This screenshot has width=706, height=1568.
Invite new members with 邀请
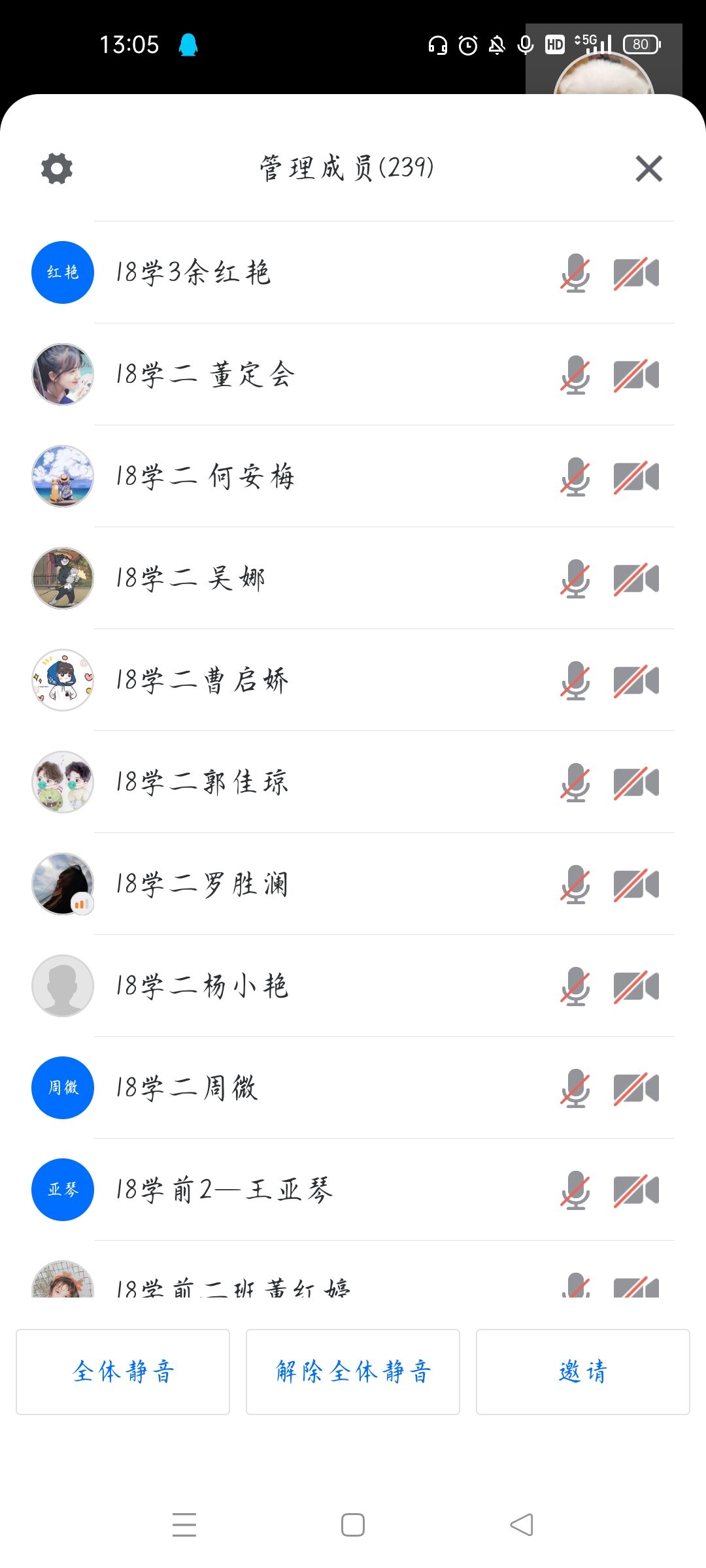pyautogui.click(x=582, y=1371)
